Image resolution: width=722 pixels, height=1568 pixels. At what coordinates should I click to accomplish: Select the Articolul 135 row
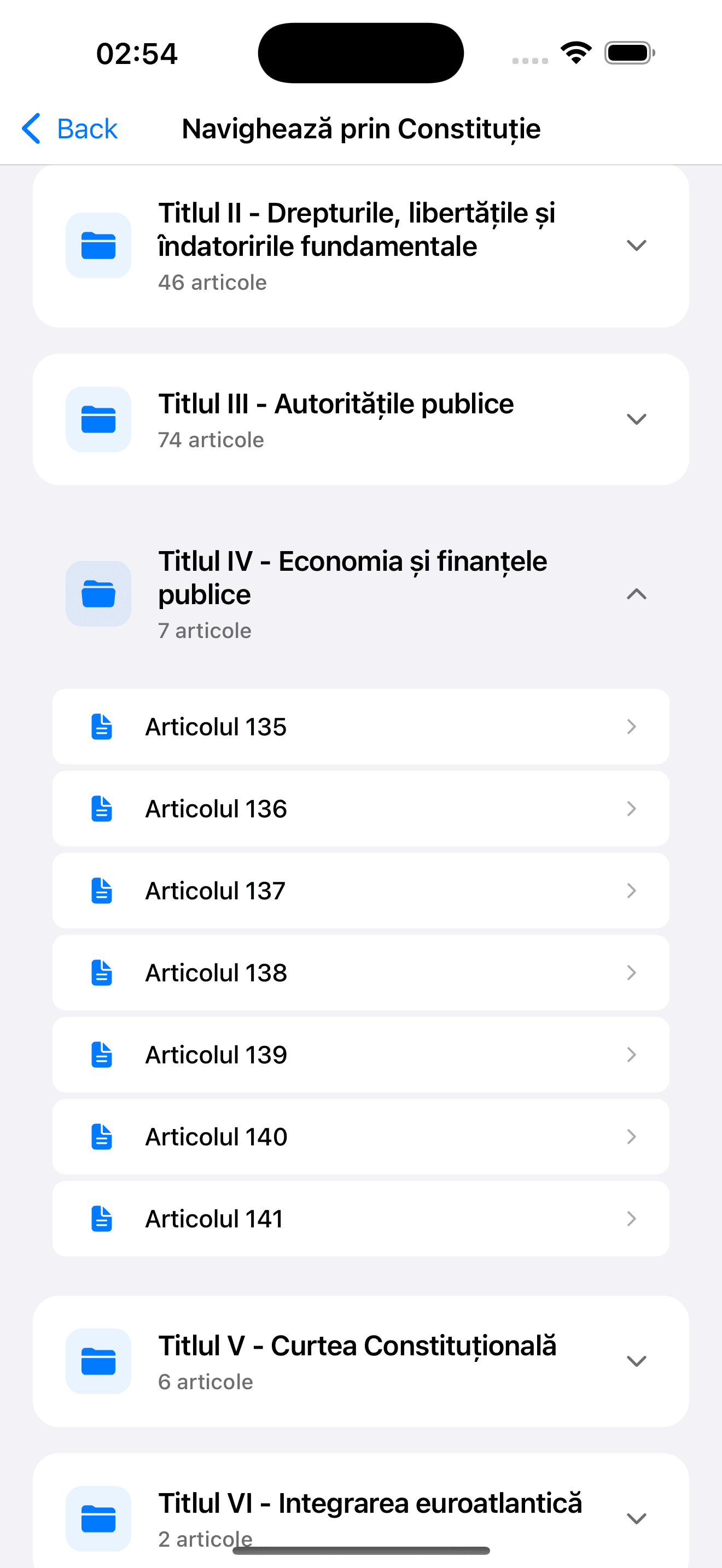(361, 727)
